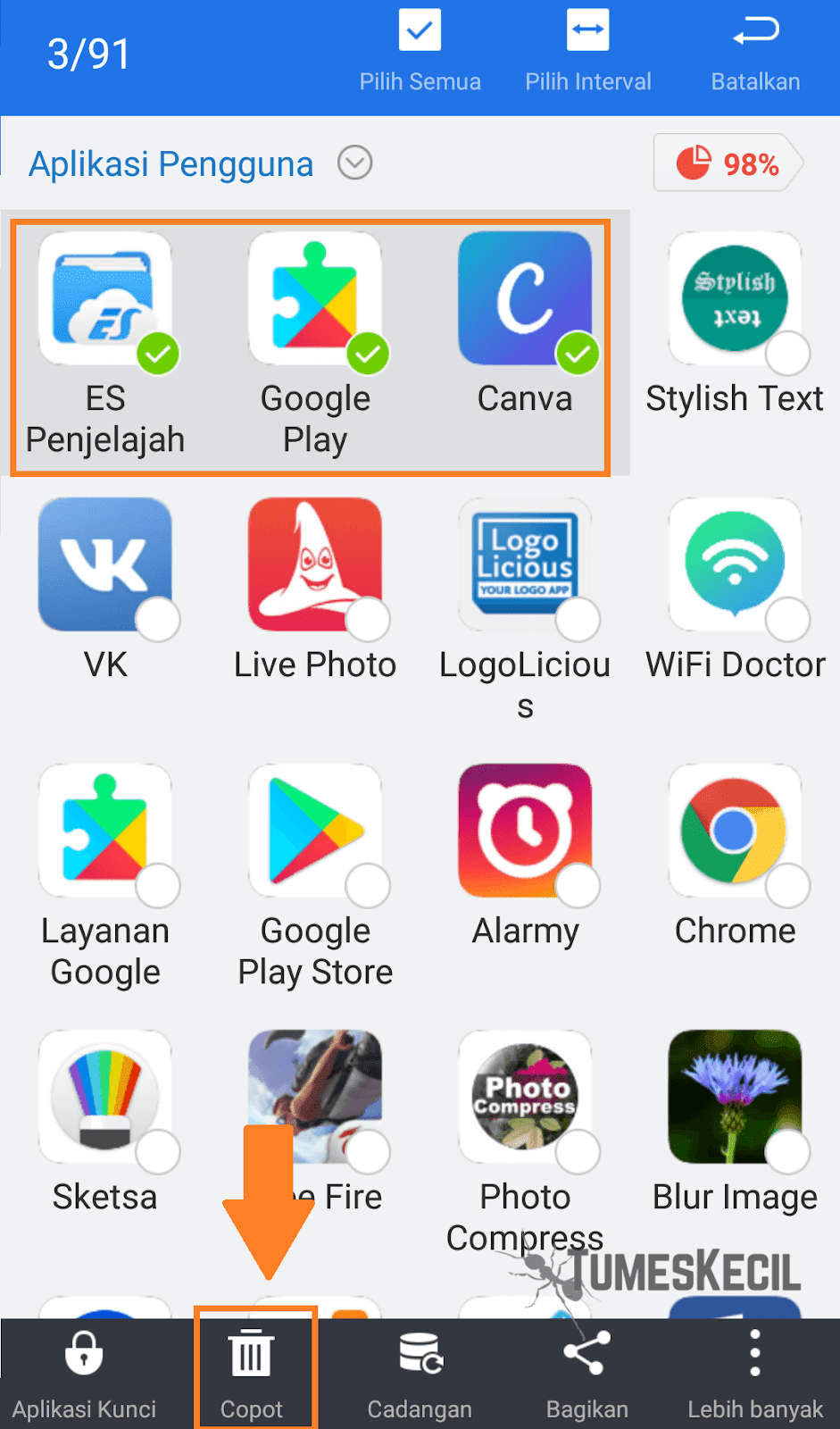Uninstall selected apps with Copot
The image size is (840, 1429).
252,1373
